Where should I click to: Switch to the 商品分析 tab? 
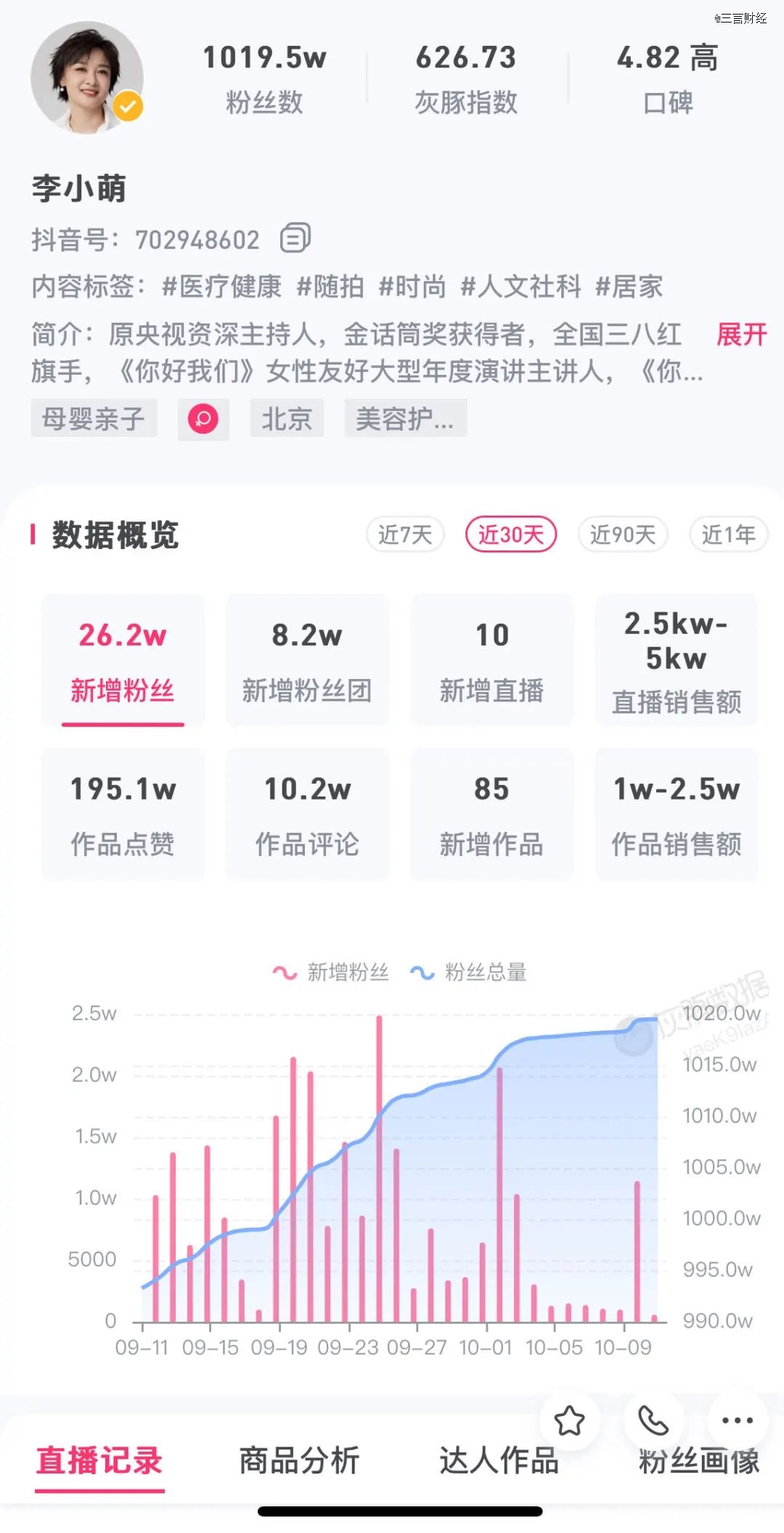point(299,1460)
